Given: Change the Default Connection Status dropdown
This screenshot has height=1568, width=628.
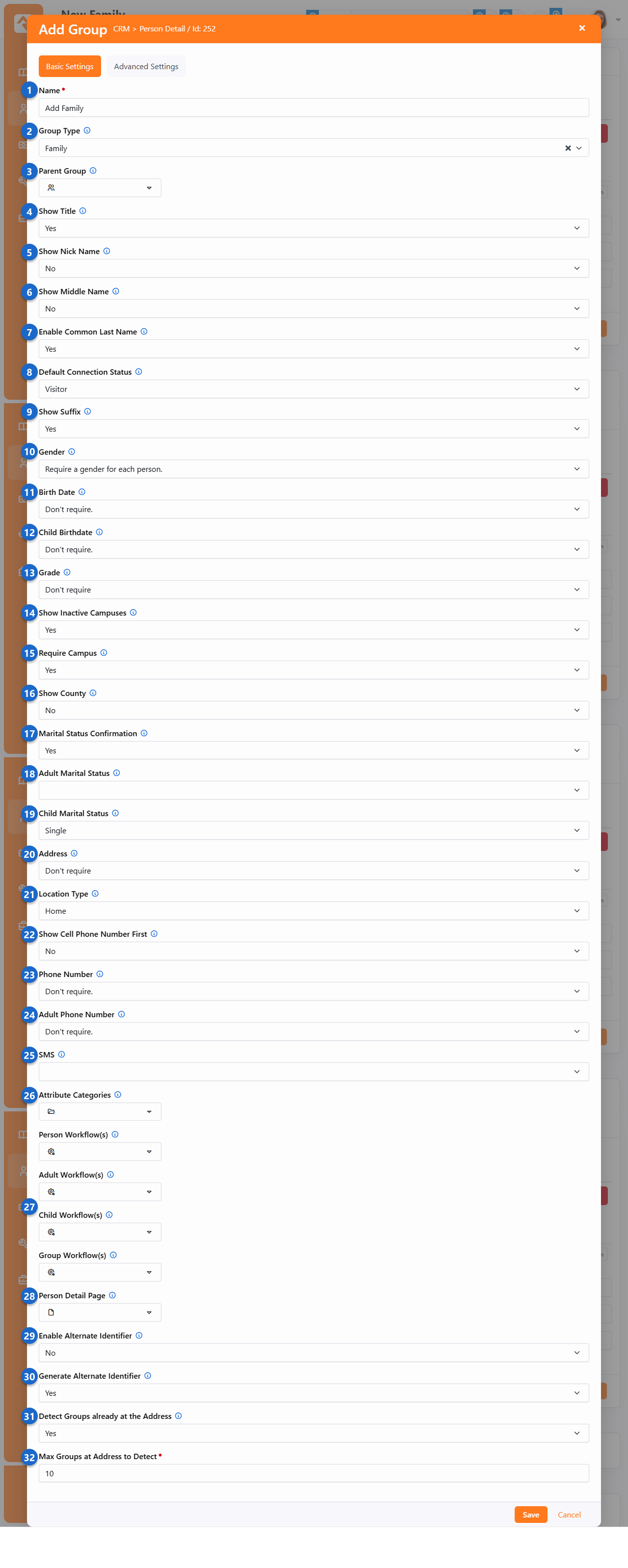Looking at the screenshot, I should 313,389.
